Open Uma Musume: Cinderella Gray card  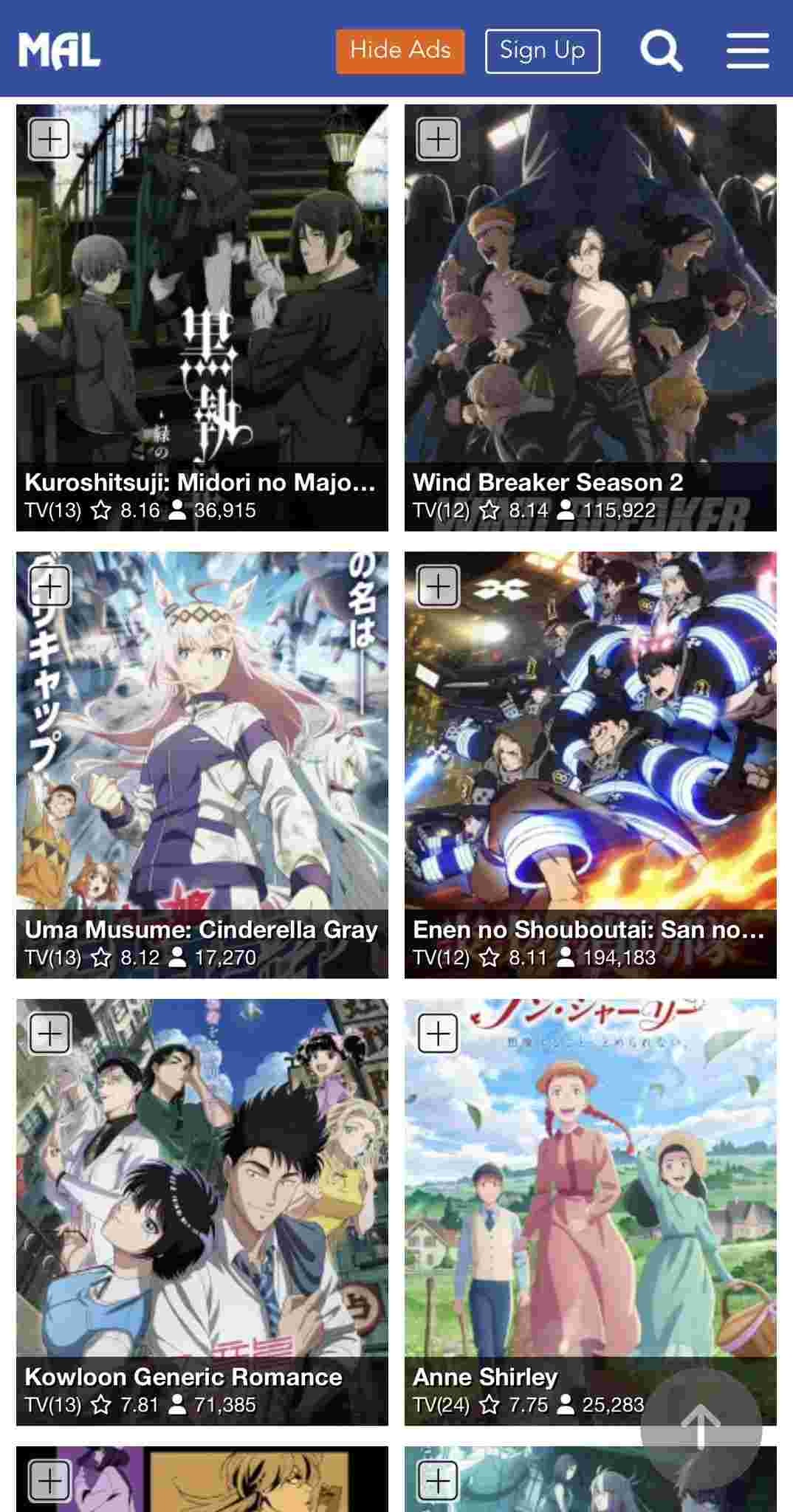[x=202, y=764]
